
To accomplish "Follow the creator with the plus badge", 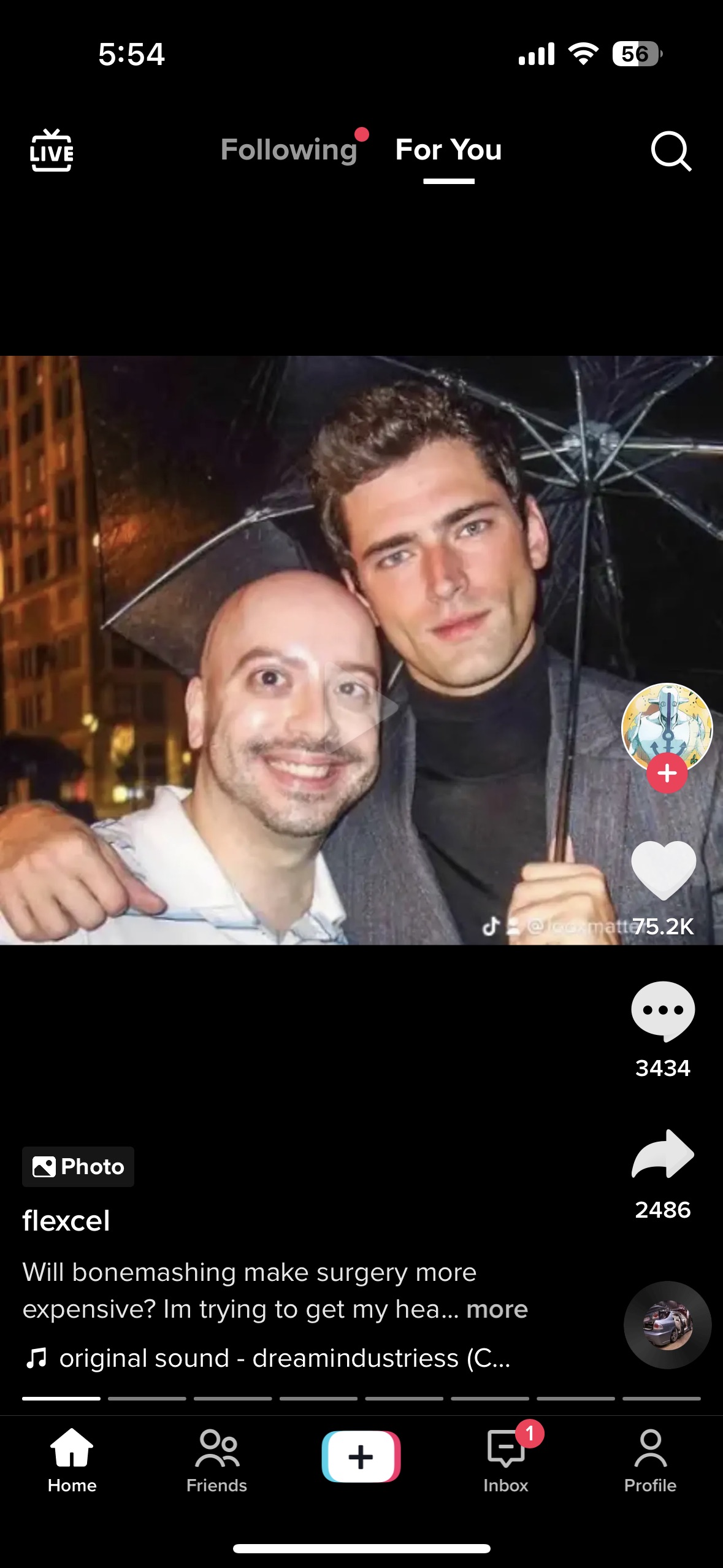I will 667,773.
